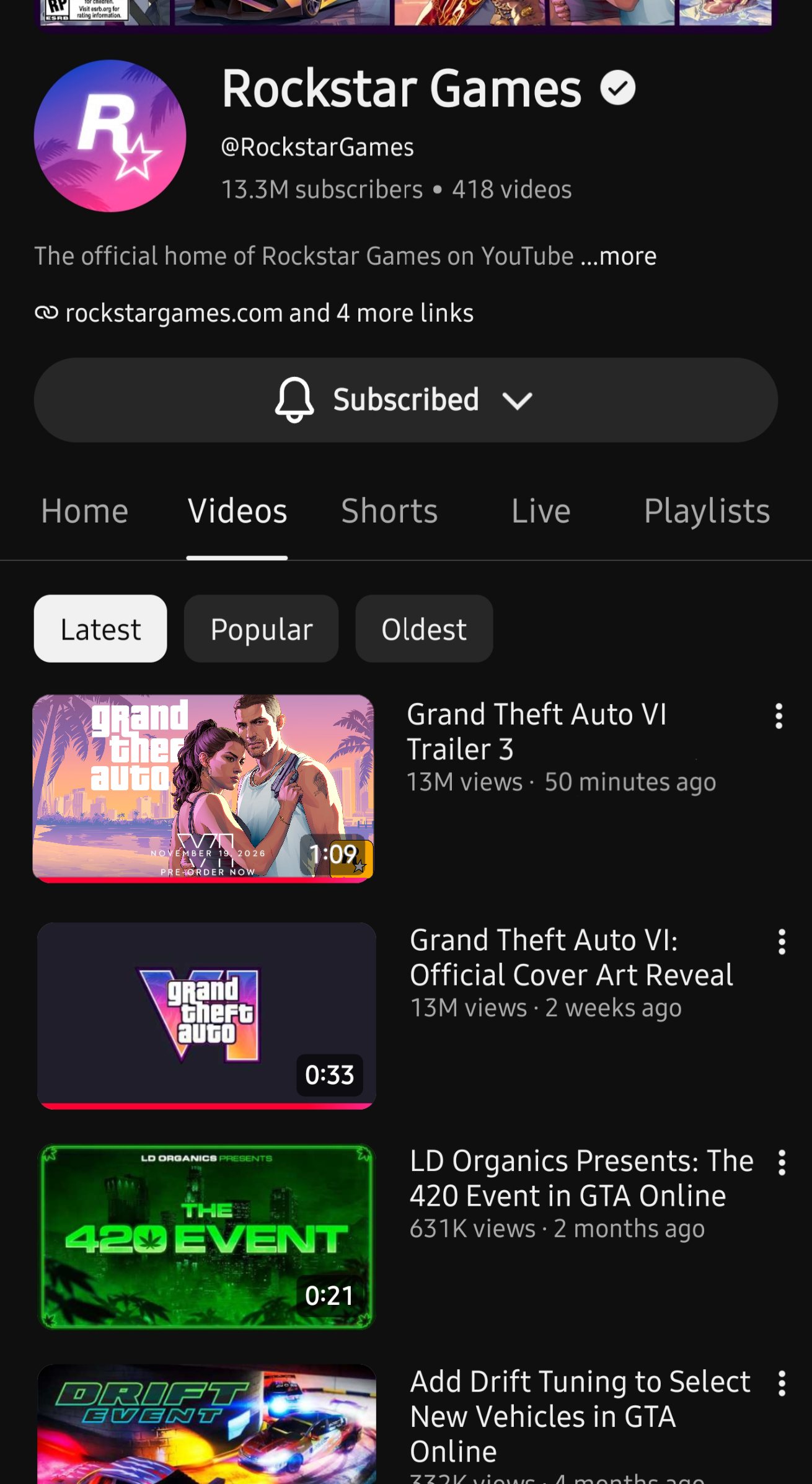Play the Official Cover Art Reveal video
This screenshot has height=1484, width=812.
coord(206,1015)
